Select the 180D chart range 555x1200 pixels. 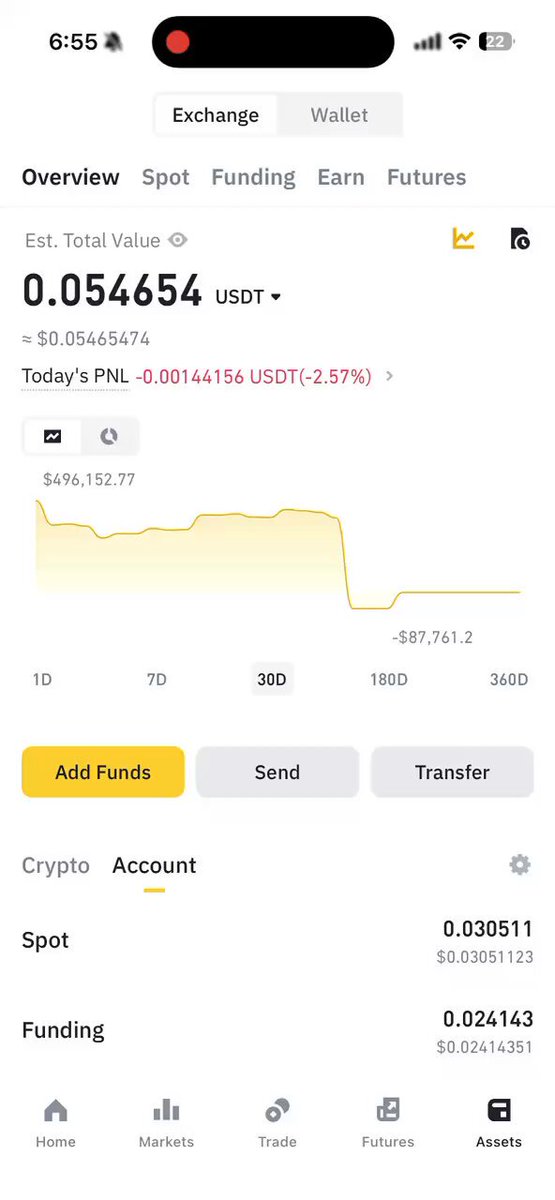[x=389, y=680]
